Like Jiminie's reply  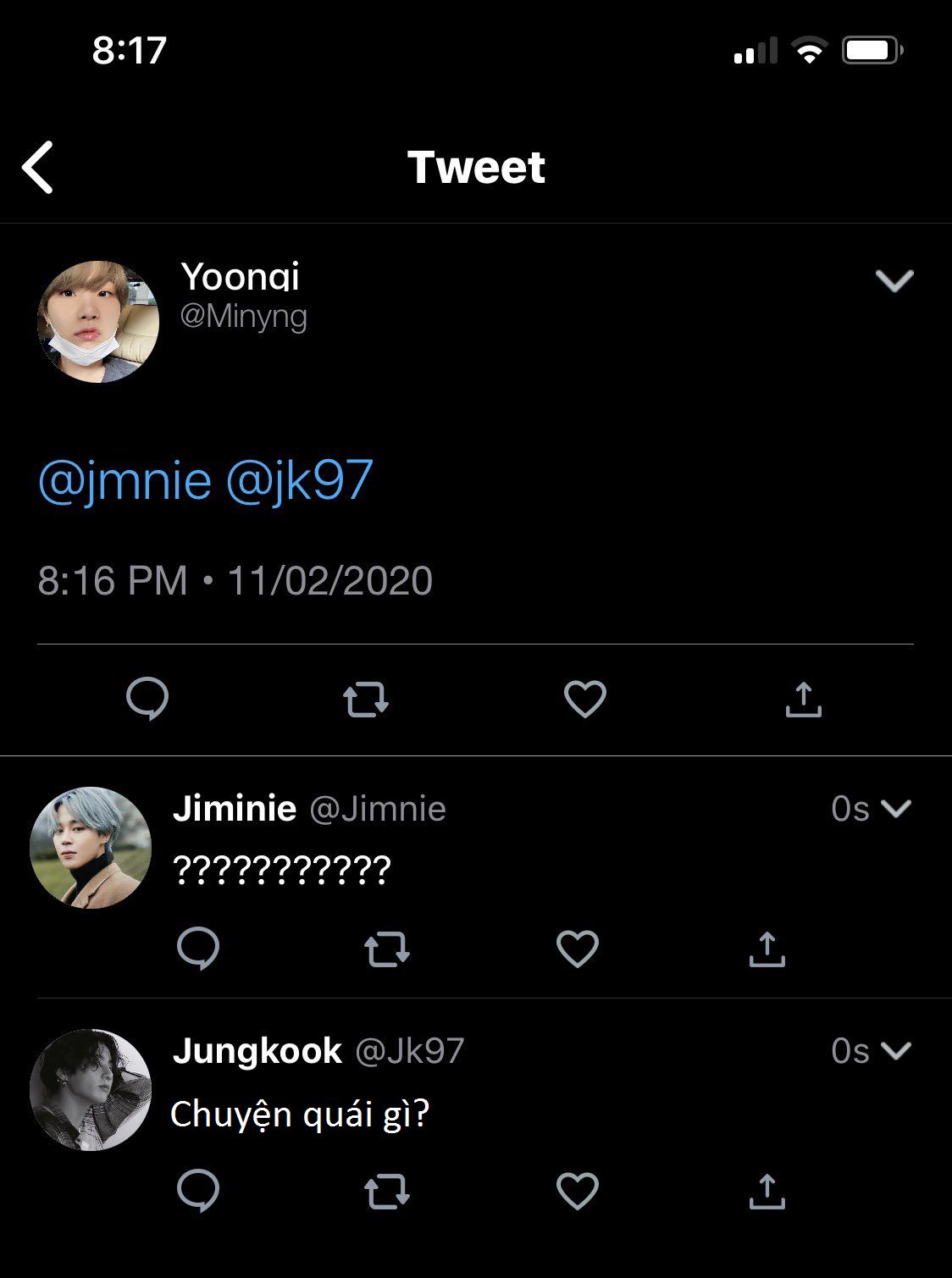[578, 949]
